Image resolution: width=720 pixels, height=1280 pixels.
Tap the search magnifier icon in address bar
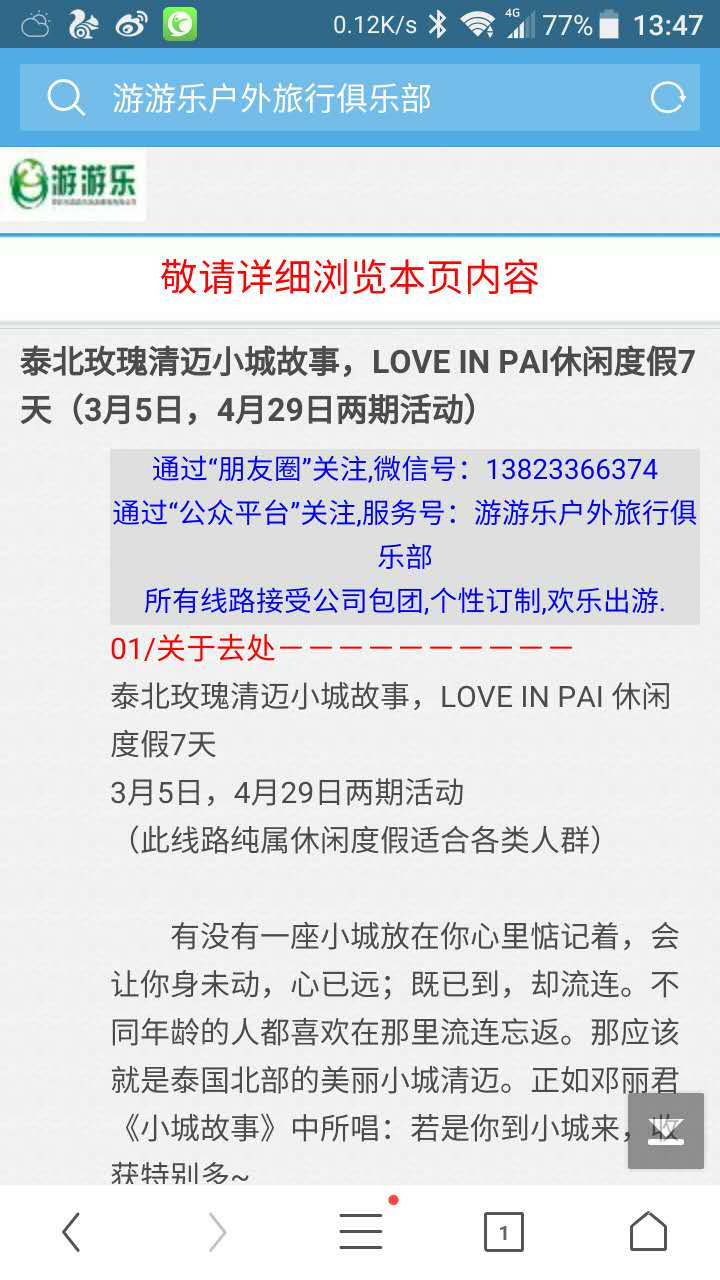tap(67, 98)
